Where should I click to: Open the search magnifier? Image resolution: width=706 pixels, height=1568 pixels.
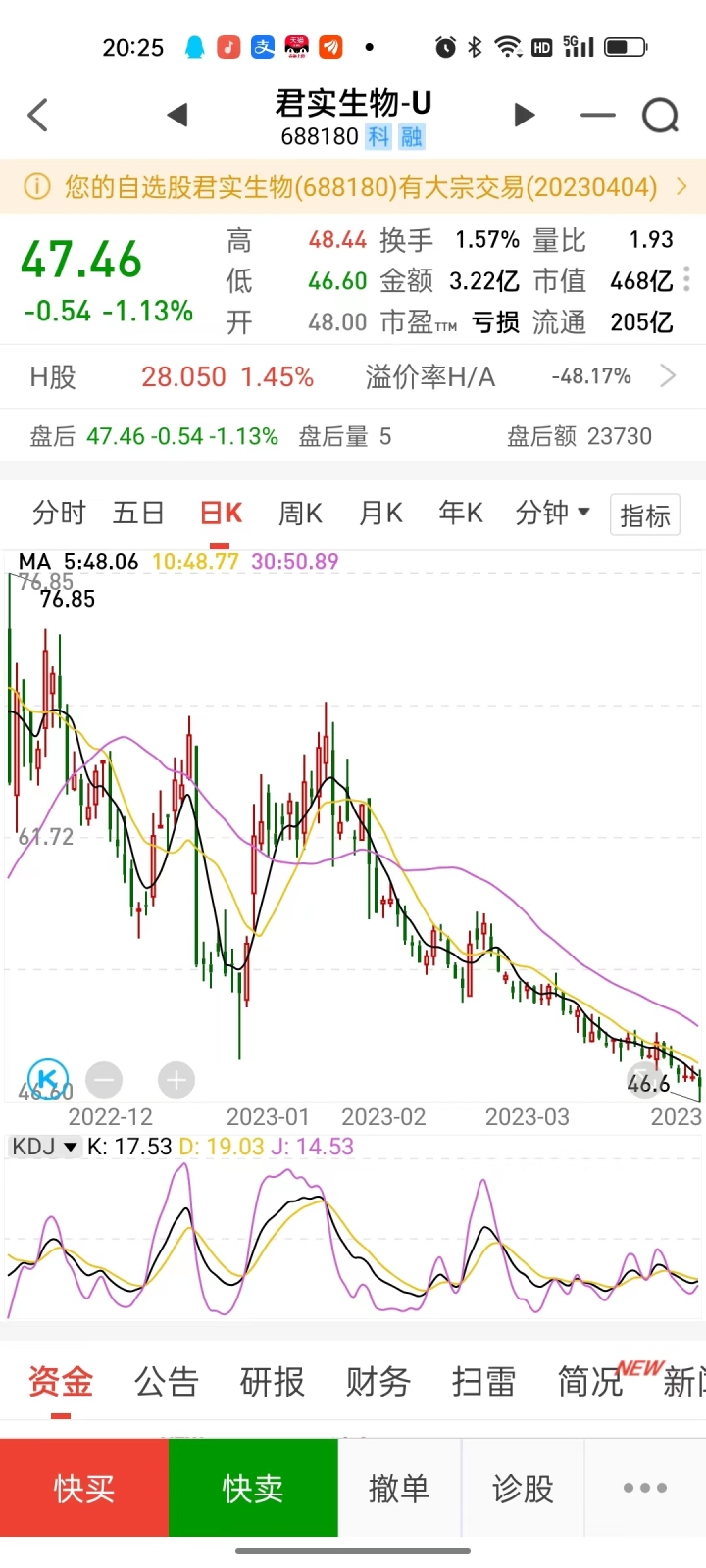tap(660, 116)
